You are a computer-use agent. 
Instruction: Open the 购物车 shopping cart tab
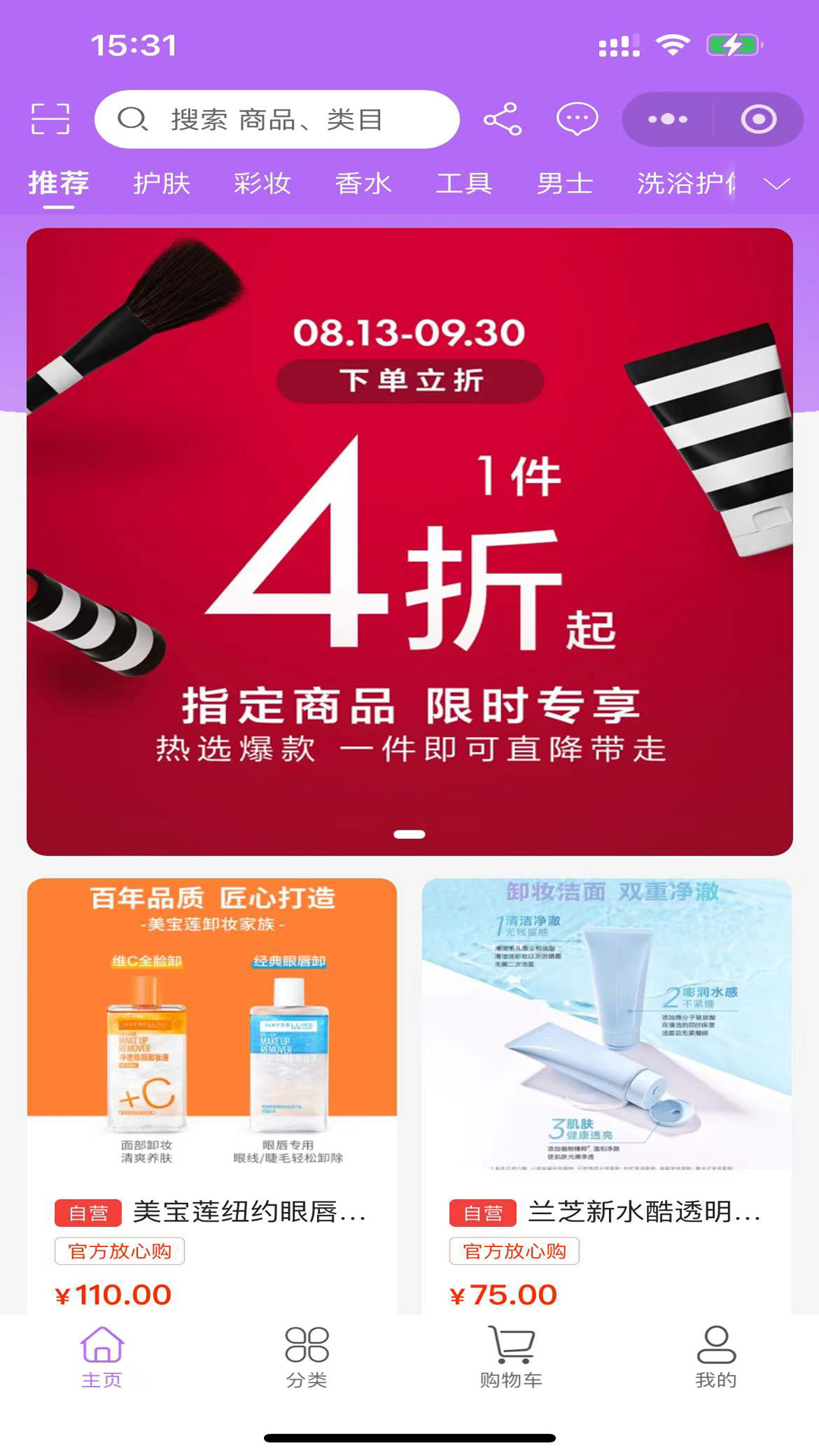click(x=511, y=1357)
